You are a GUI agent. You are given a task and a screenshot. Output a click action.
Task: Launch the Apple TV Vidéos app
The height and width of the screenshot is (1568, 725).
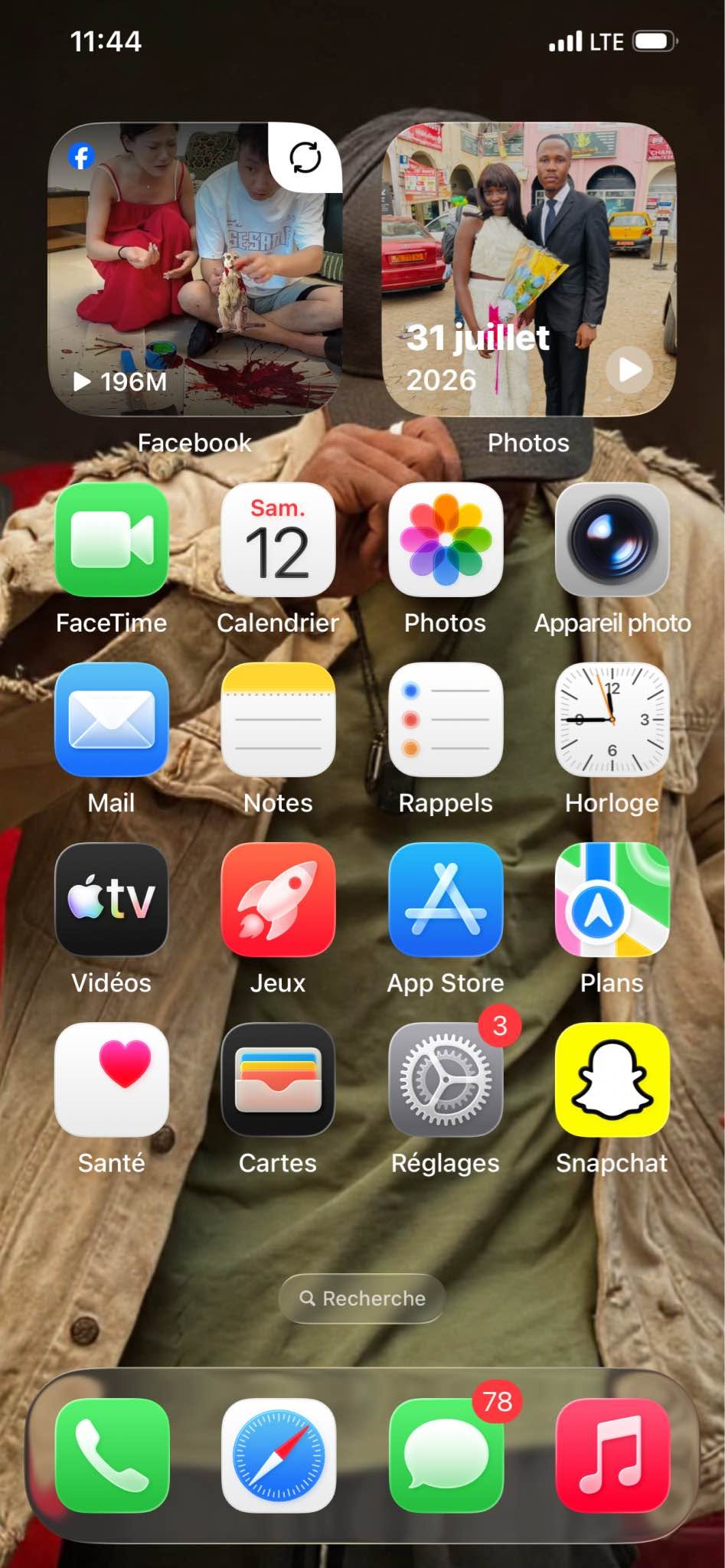coord(112,900)
